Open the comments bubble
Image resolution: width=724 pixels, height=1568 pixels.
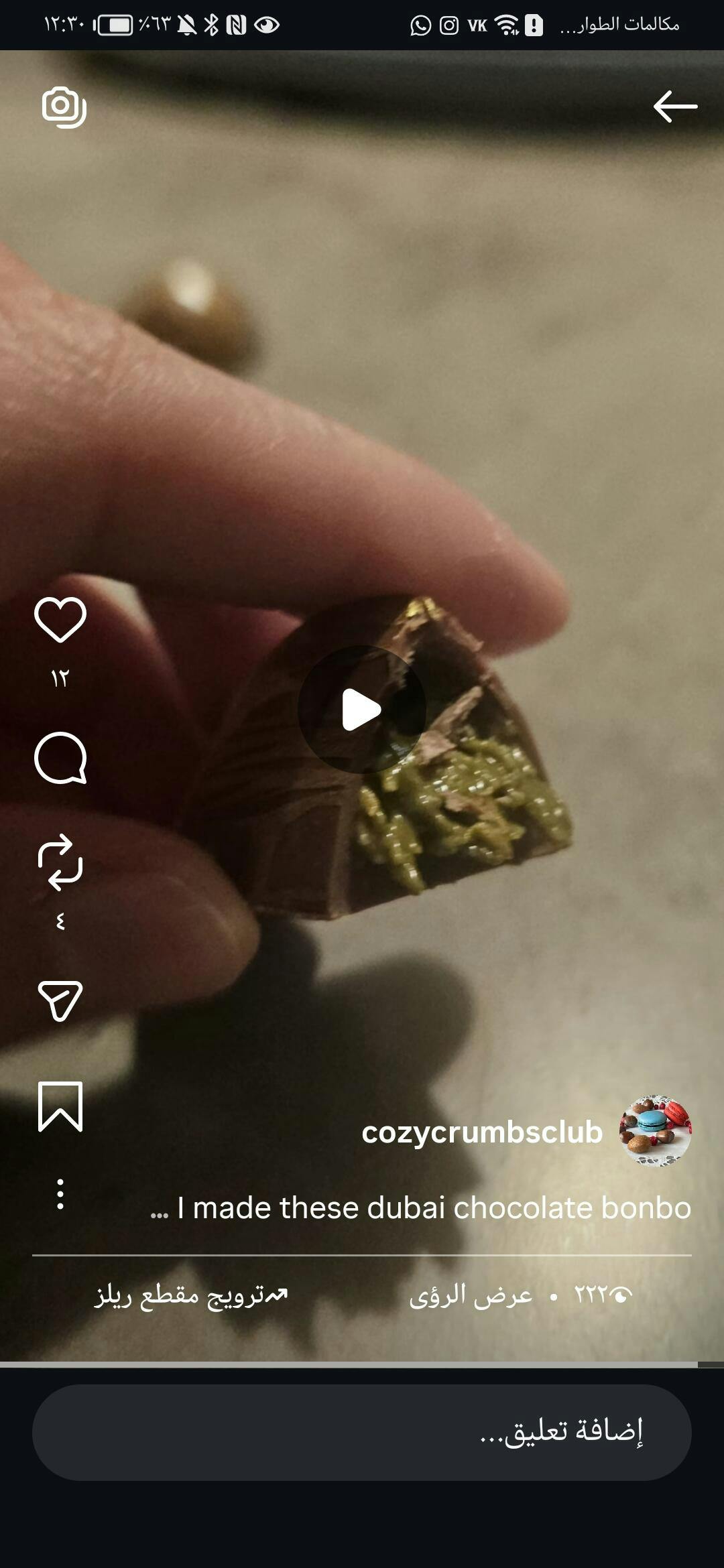point(60,758)
